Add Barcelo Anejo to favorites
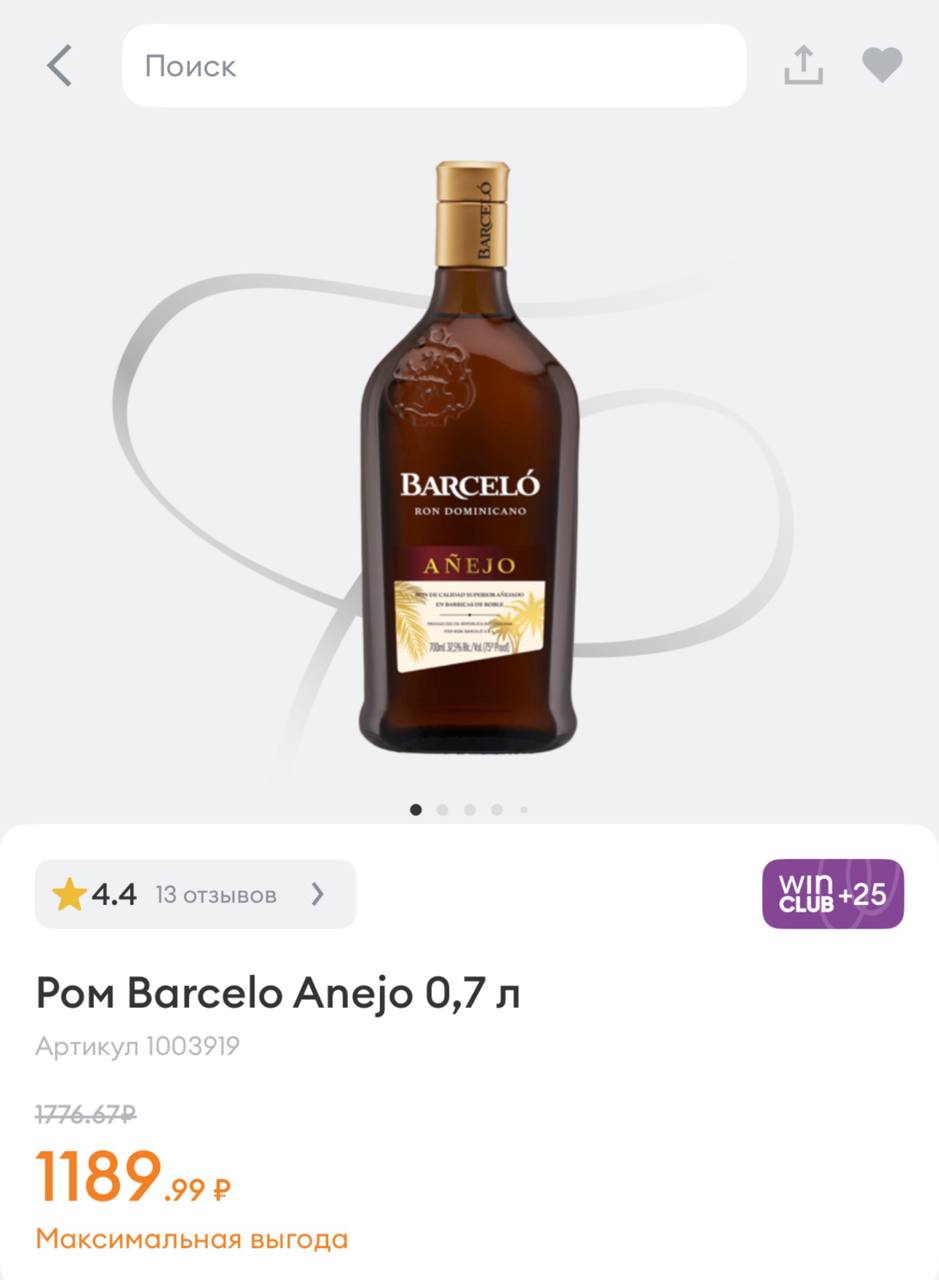 (x=882, y=66)
